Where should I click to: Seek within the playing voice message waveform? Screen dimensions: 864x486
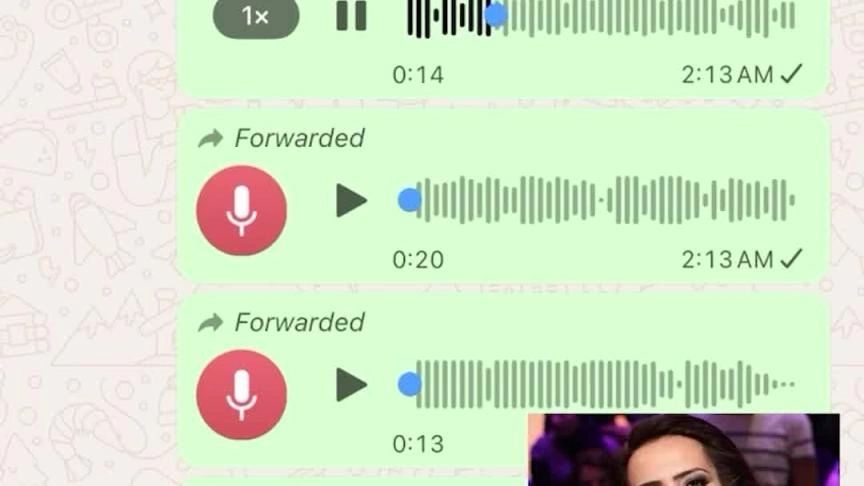point(600,16)
